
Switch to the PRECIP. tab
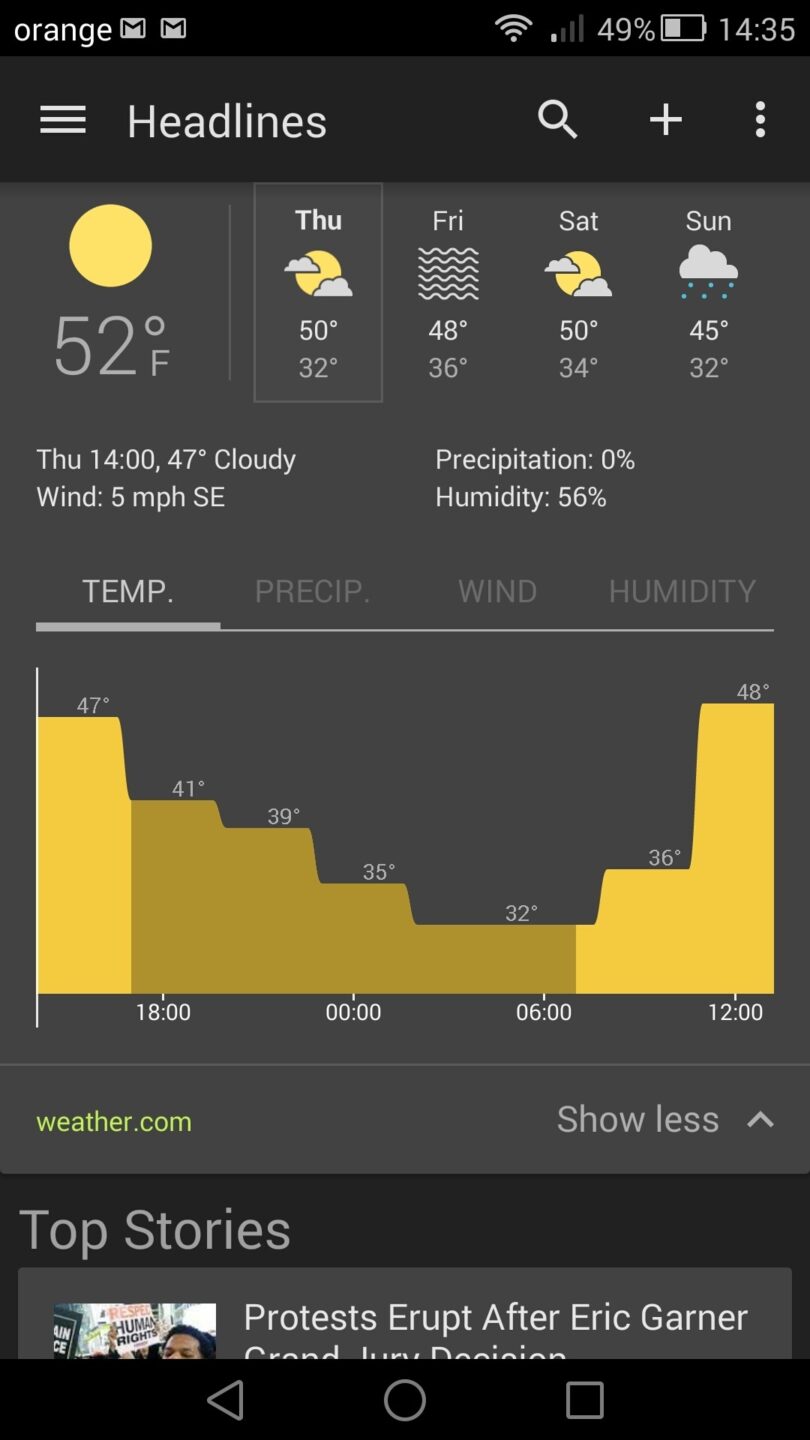[311, 591]
